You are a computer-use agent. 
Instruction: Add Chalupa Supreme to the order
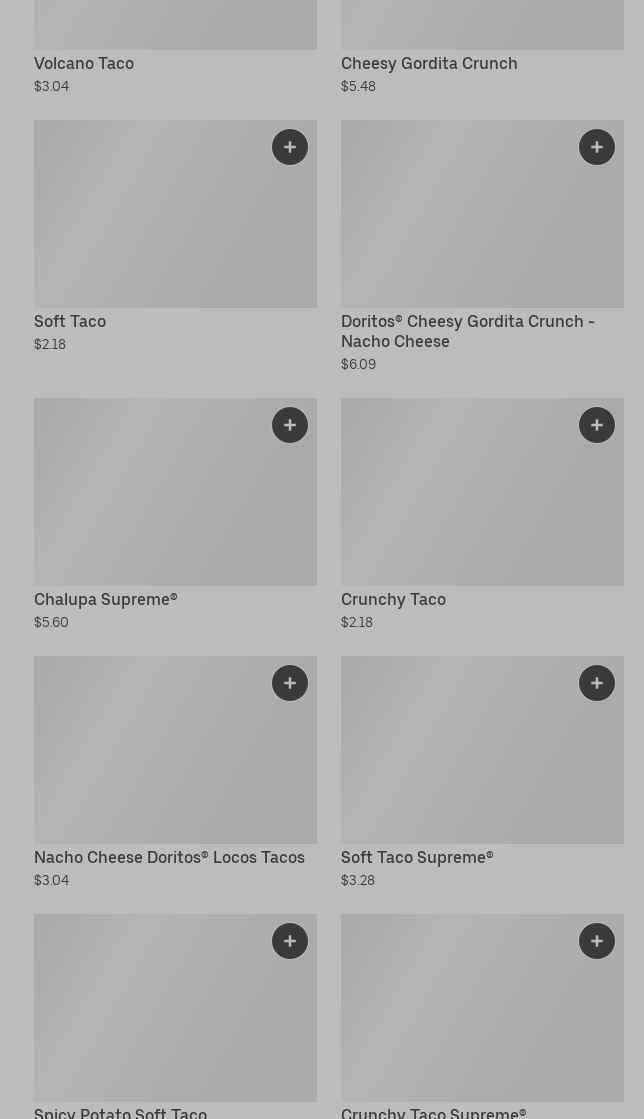(290, 425)
